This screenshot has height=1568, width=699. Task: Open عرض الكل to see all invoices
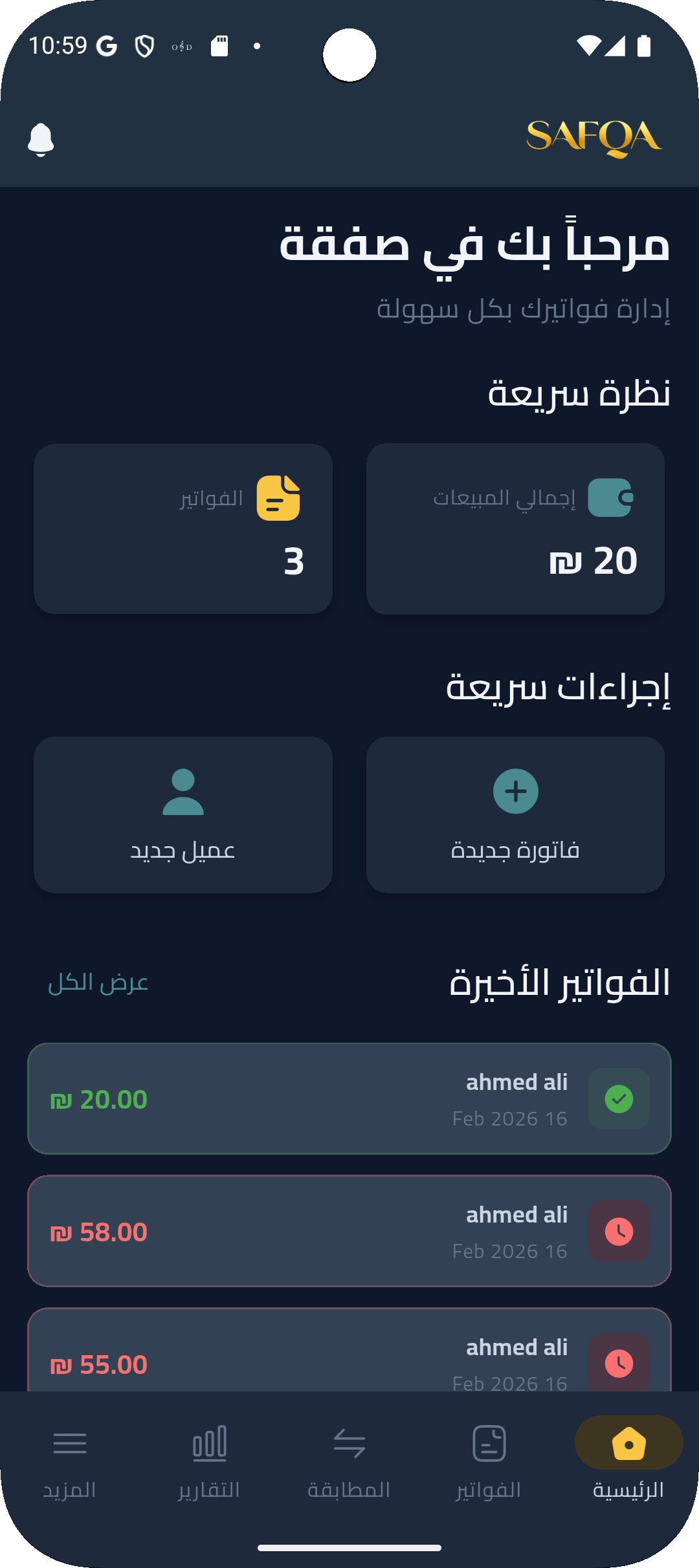97,983
